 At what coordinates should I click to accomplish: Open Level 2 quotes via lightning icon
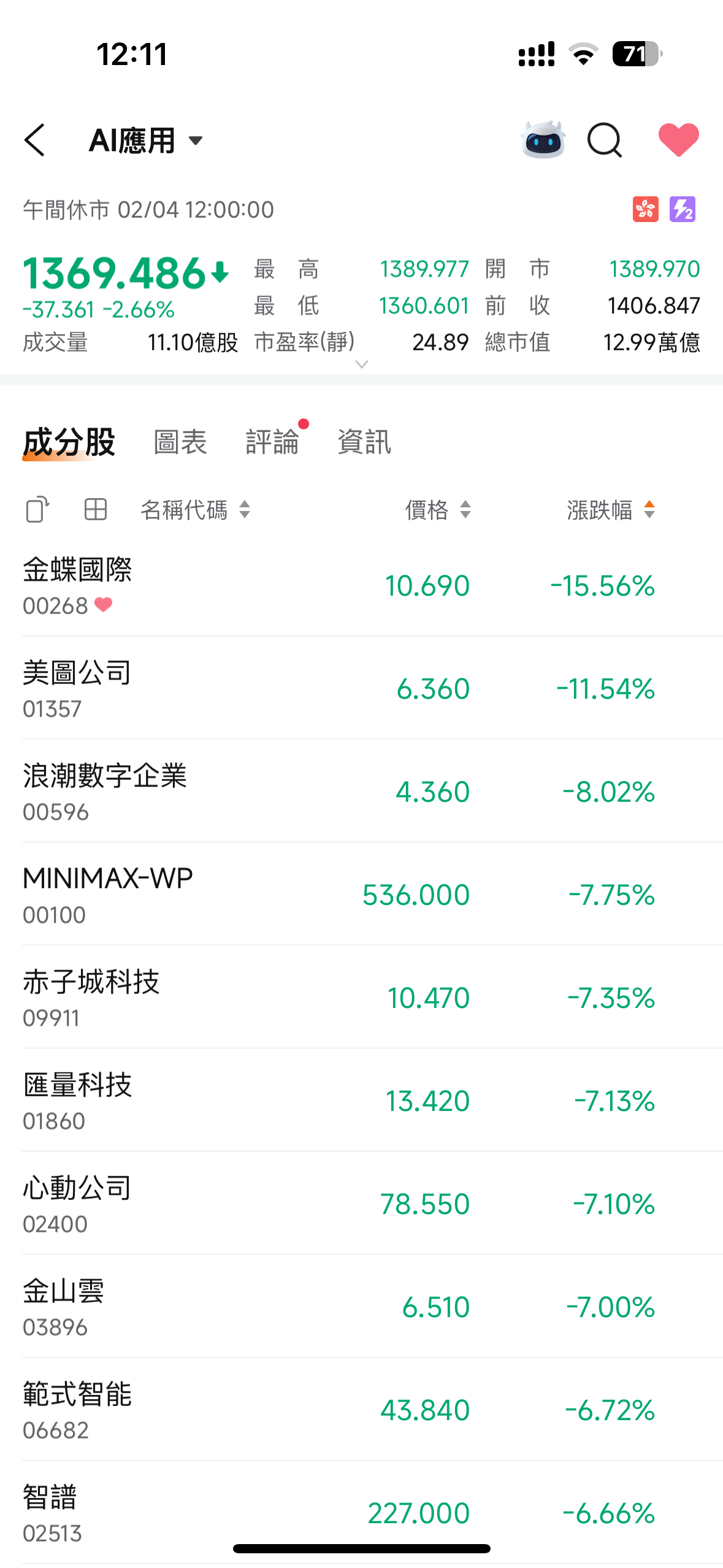coord(683,210)
